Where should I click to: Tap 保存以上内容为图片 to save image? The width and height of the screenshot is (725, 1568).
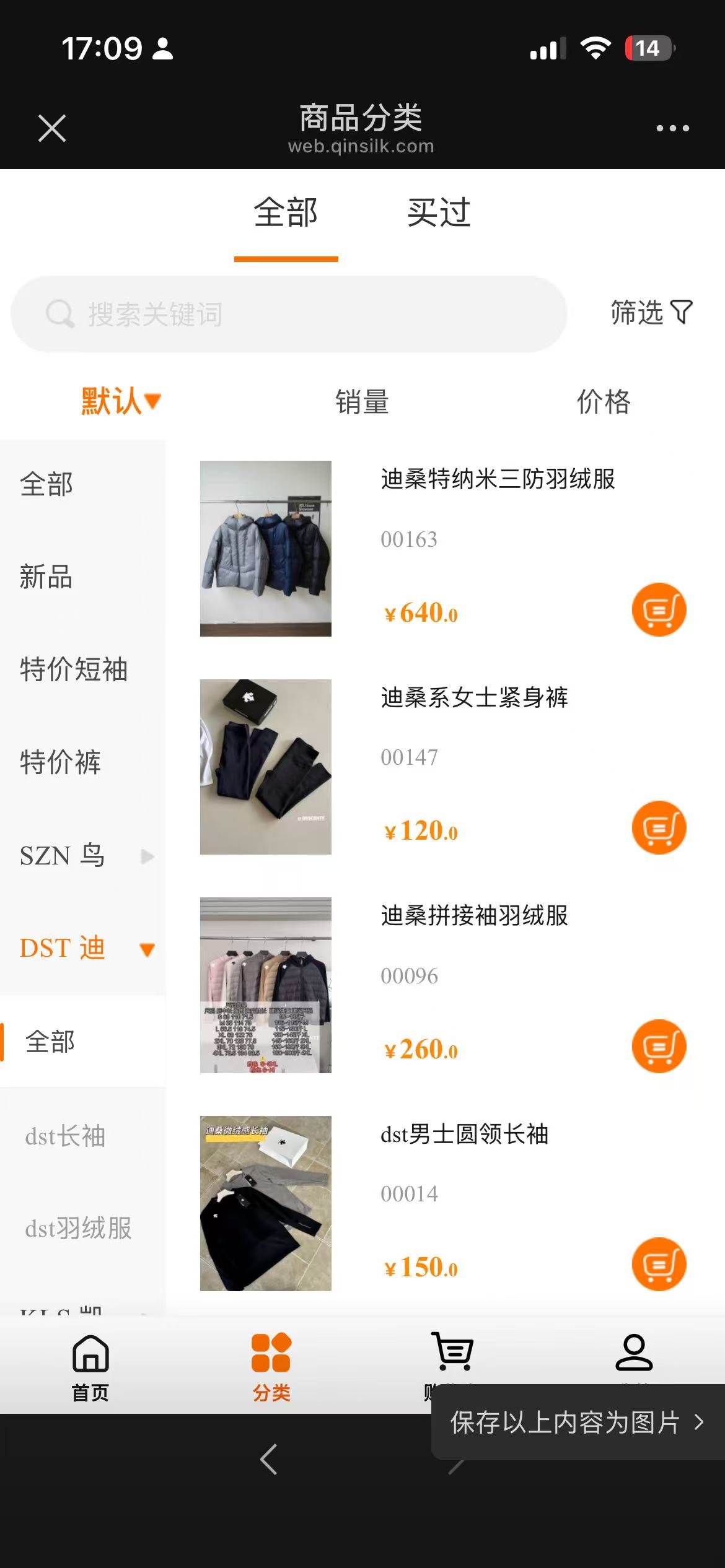576,1422
